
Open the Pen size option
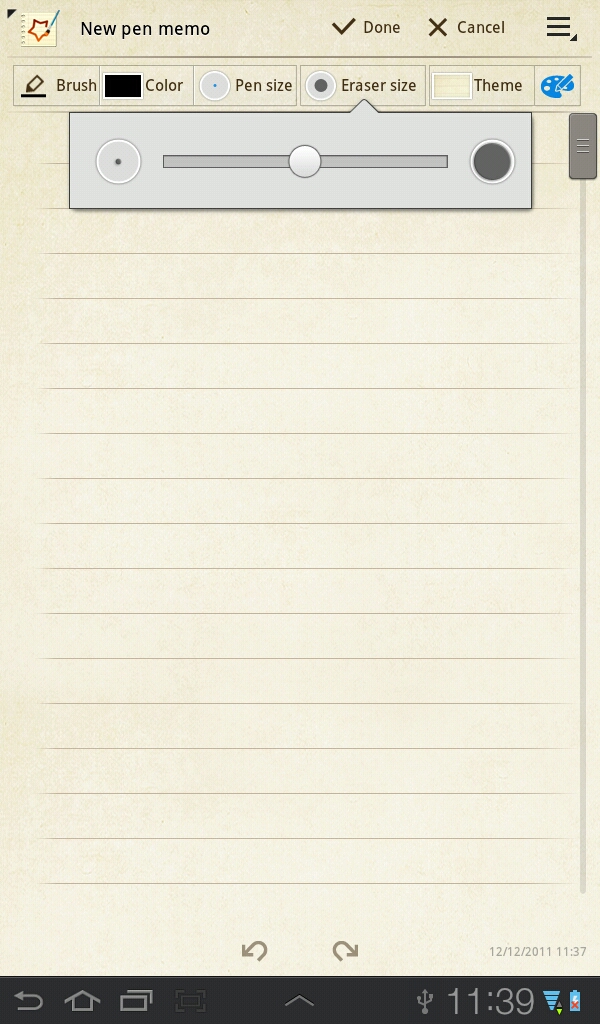tap(246, 86)
